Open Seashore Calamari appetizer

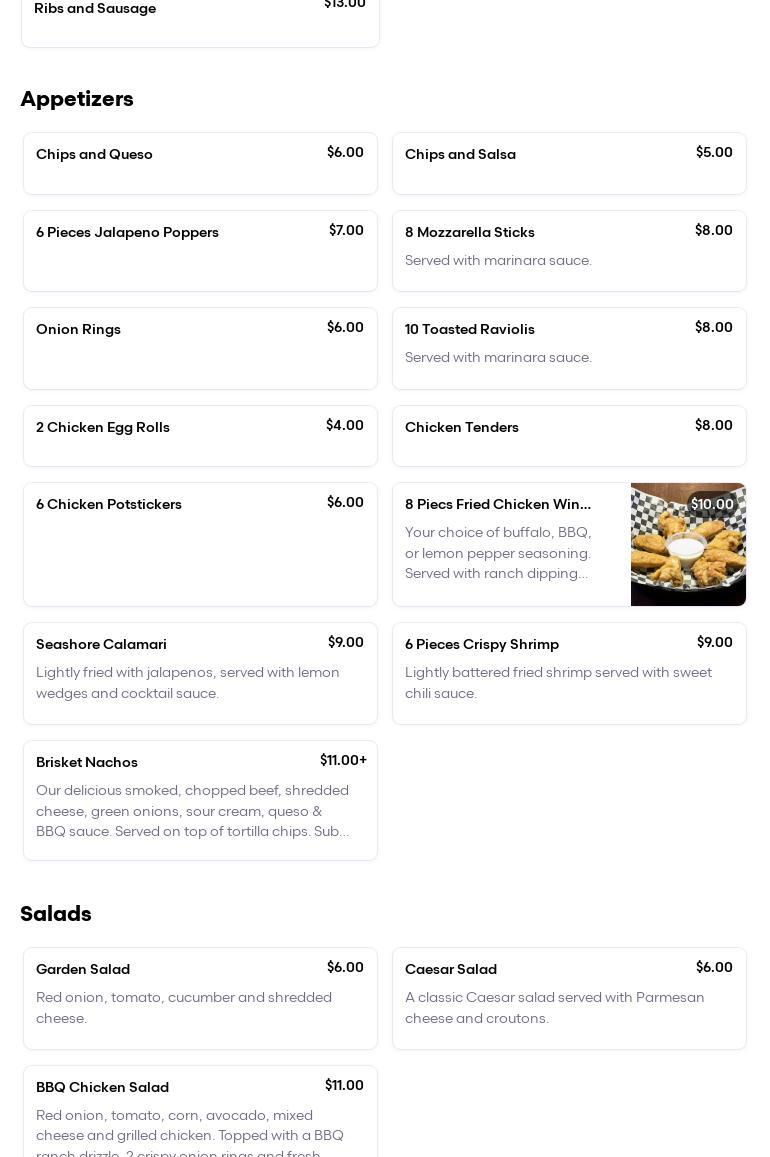200,673
